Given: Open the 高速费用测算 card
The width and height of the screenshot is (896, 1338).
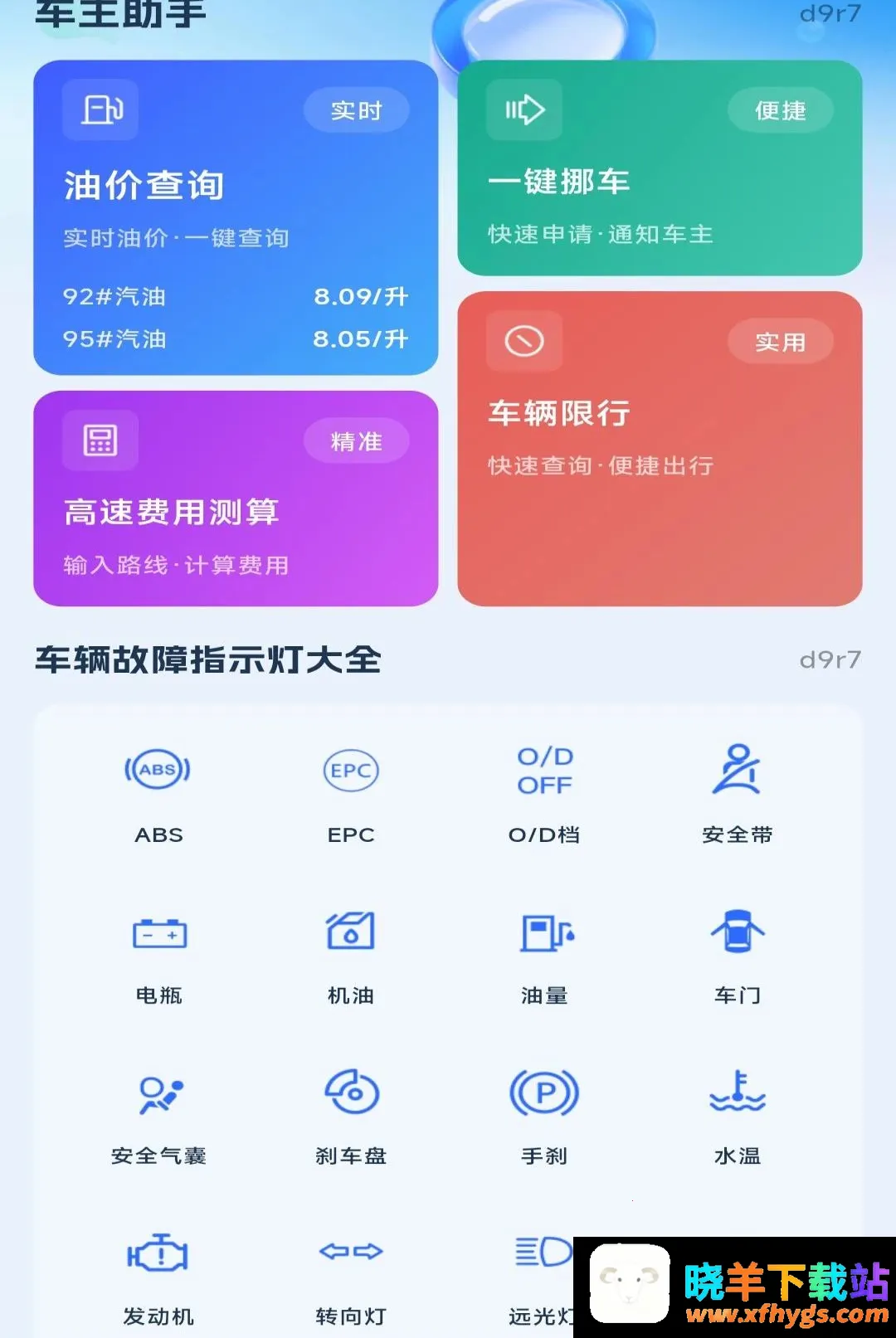Looking at the screenshot, I should click(236, 499).
